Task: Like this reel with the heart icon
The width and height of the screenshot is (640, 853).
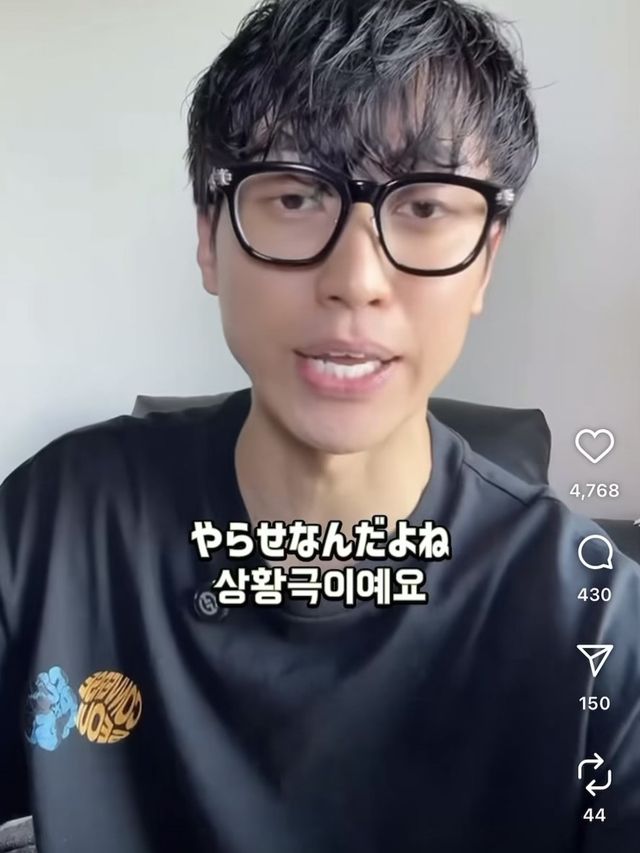Action: click(x=594, y=446)
